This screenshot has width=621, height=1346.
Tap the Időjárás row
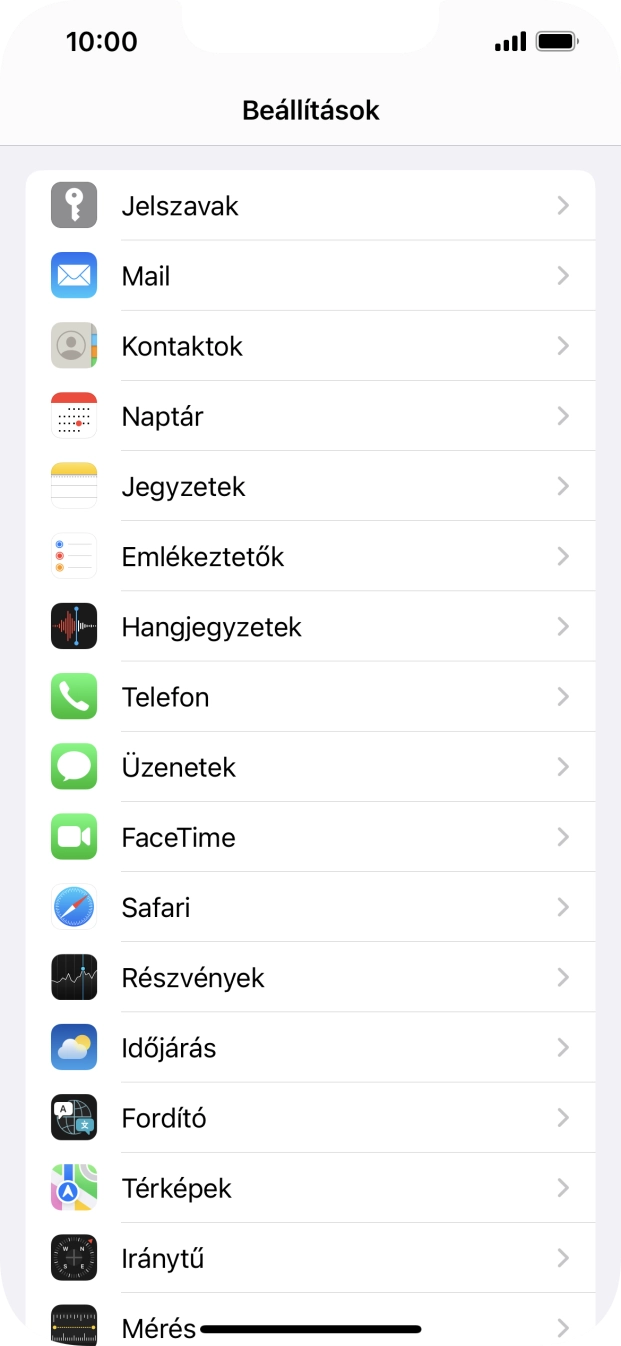point(310,1048)
